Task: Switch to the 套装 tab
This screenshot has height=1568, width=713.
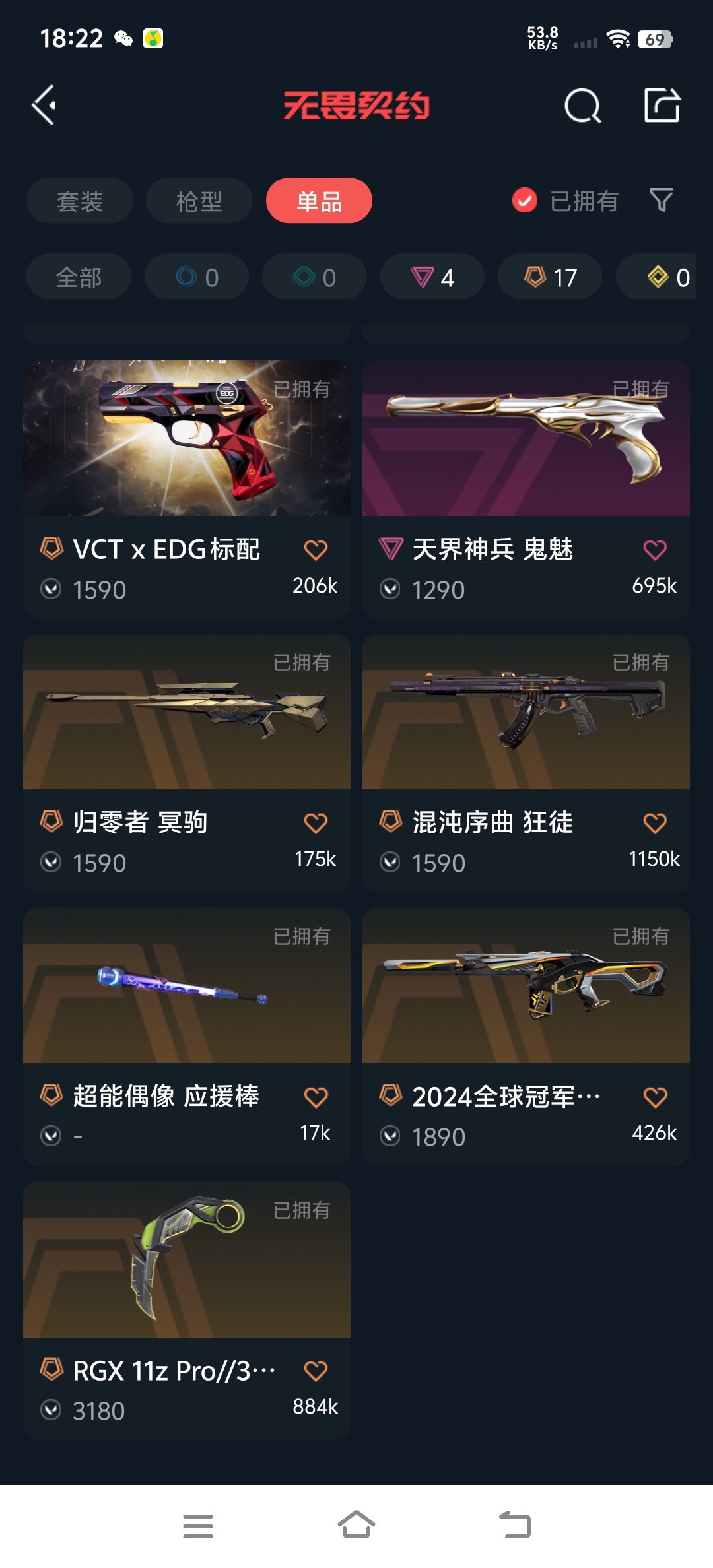Action: click(x=80, y=201)
